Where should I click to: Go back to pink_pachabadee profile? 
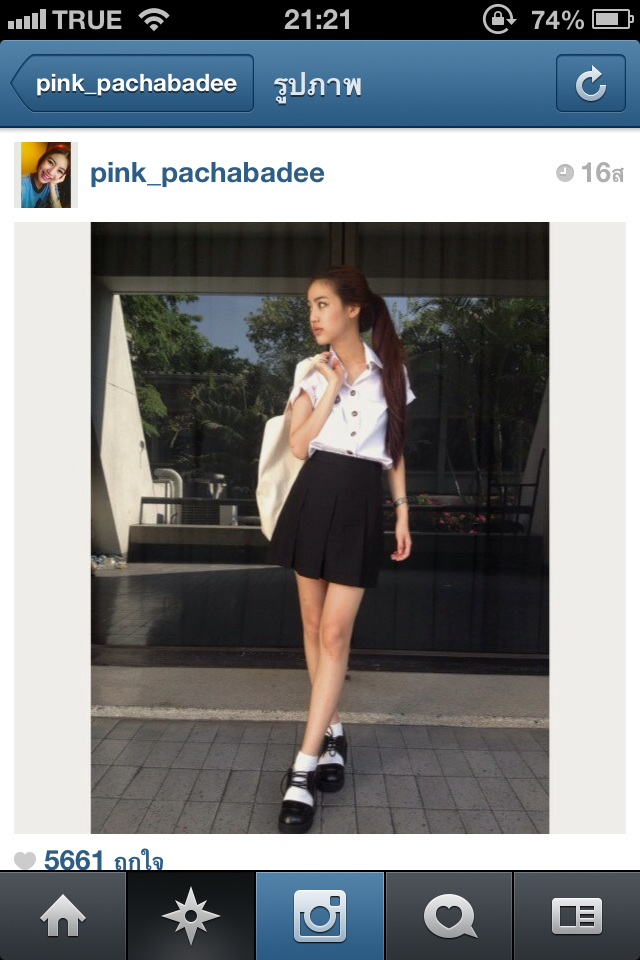133,83
